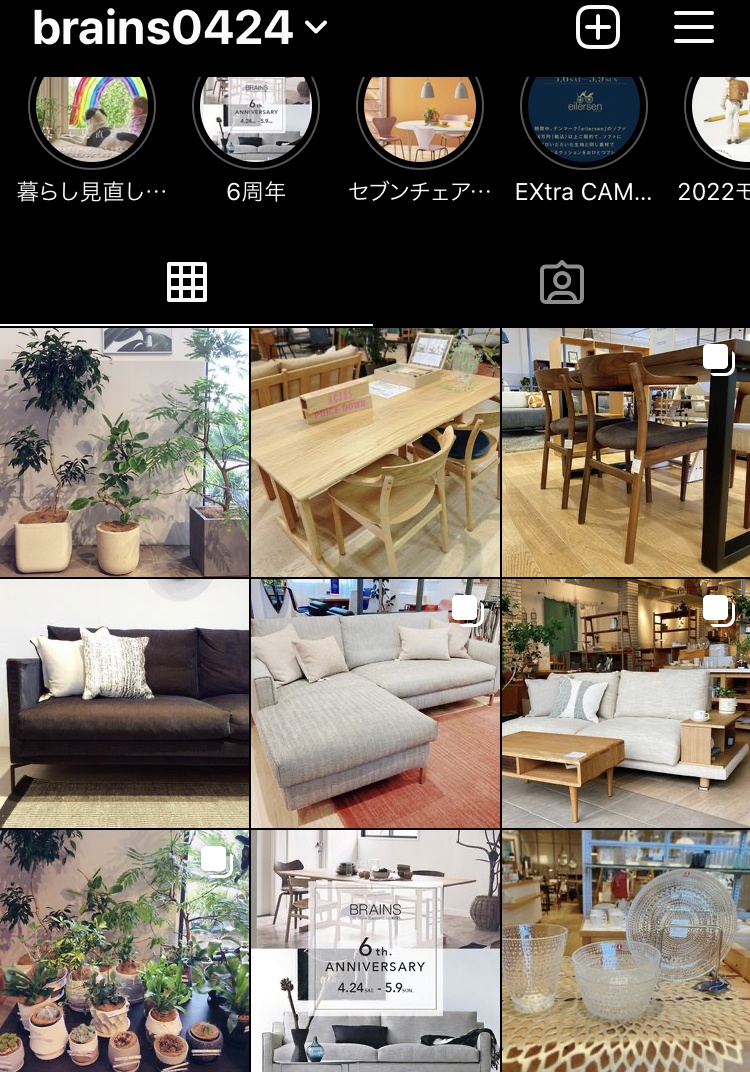Image resolution: width=750 pixels, height=1072 pixels.
Task: View the small succulent pots post
Action: coord(124,950)
